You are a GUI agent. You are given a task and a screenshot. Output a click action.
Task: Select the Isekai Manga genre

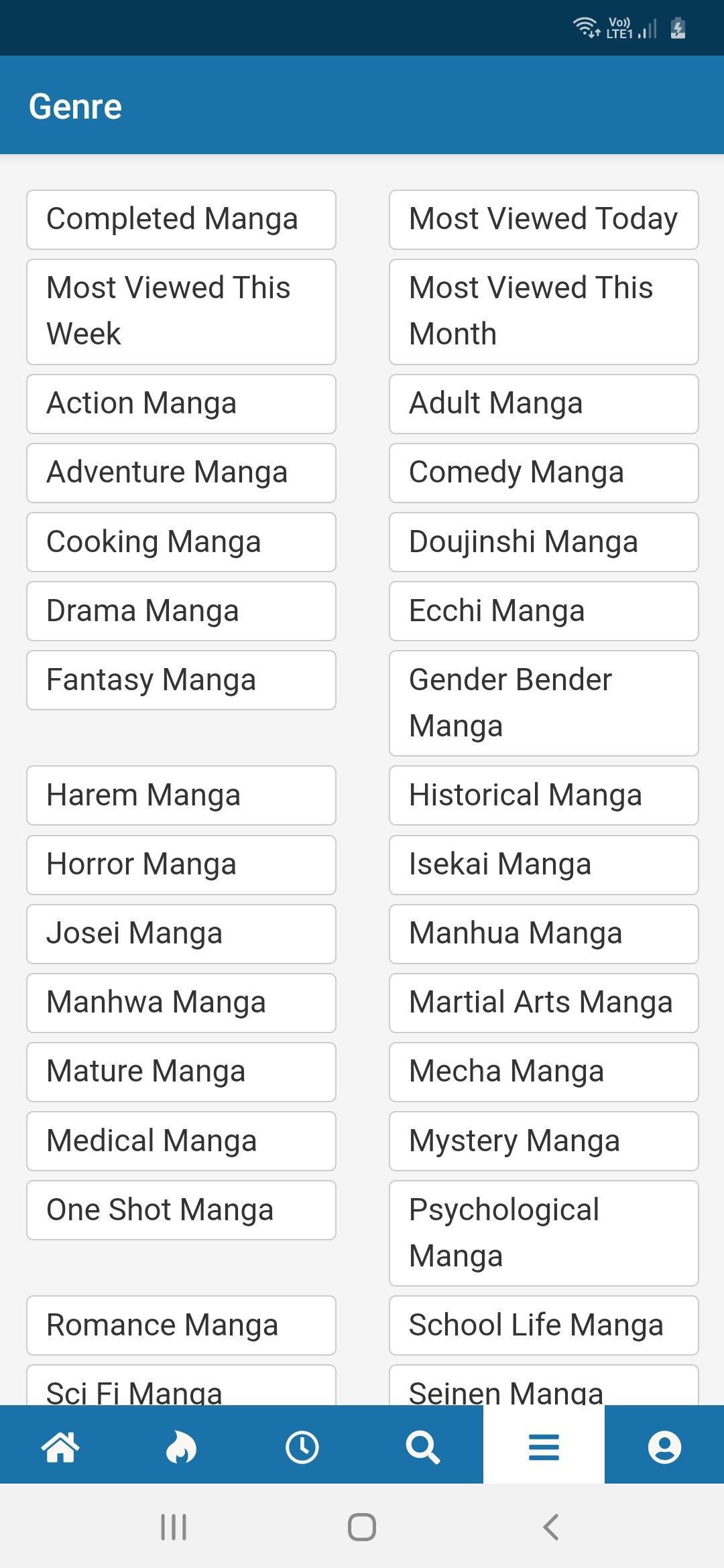click(543, 864)
